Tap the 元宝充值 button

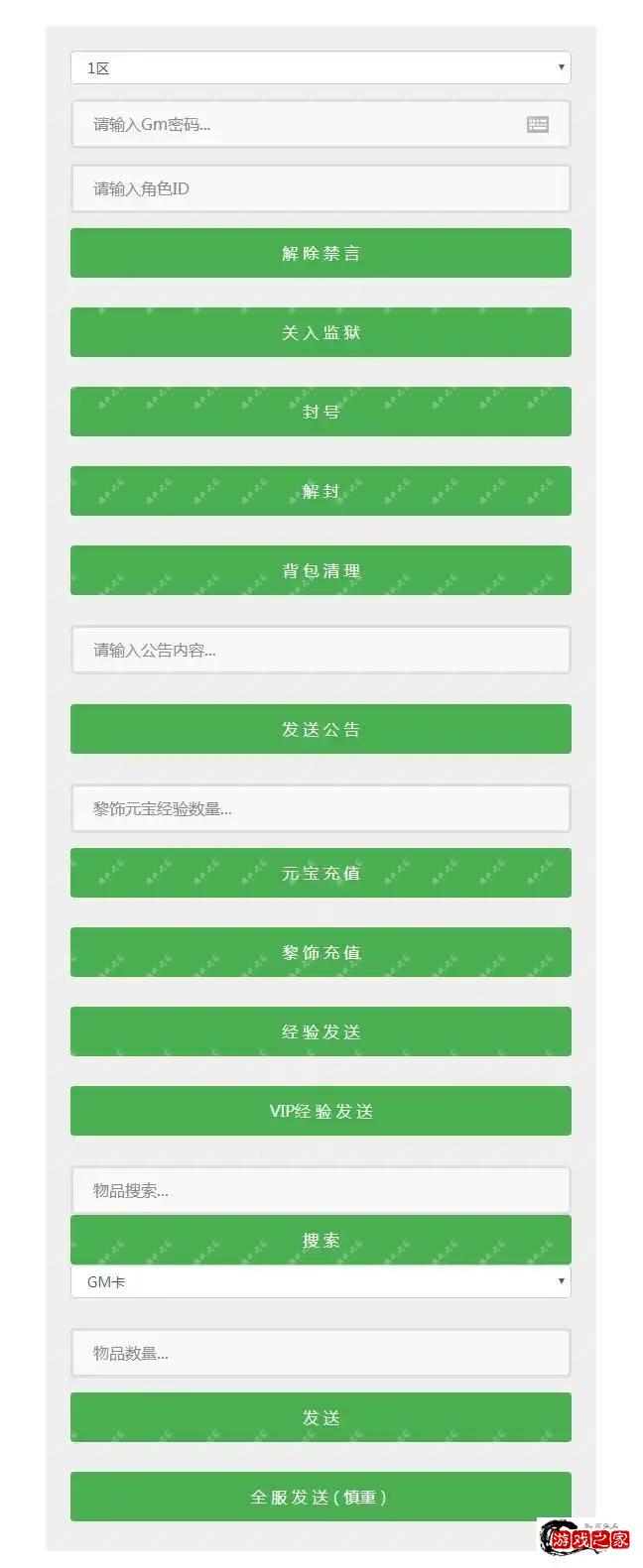pyautogui.click(x=320, y=873)
